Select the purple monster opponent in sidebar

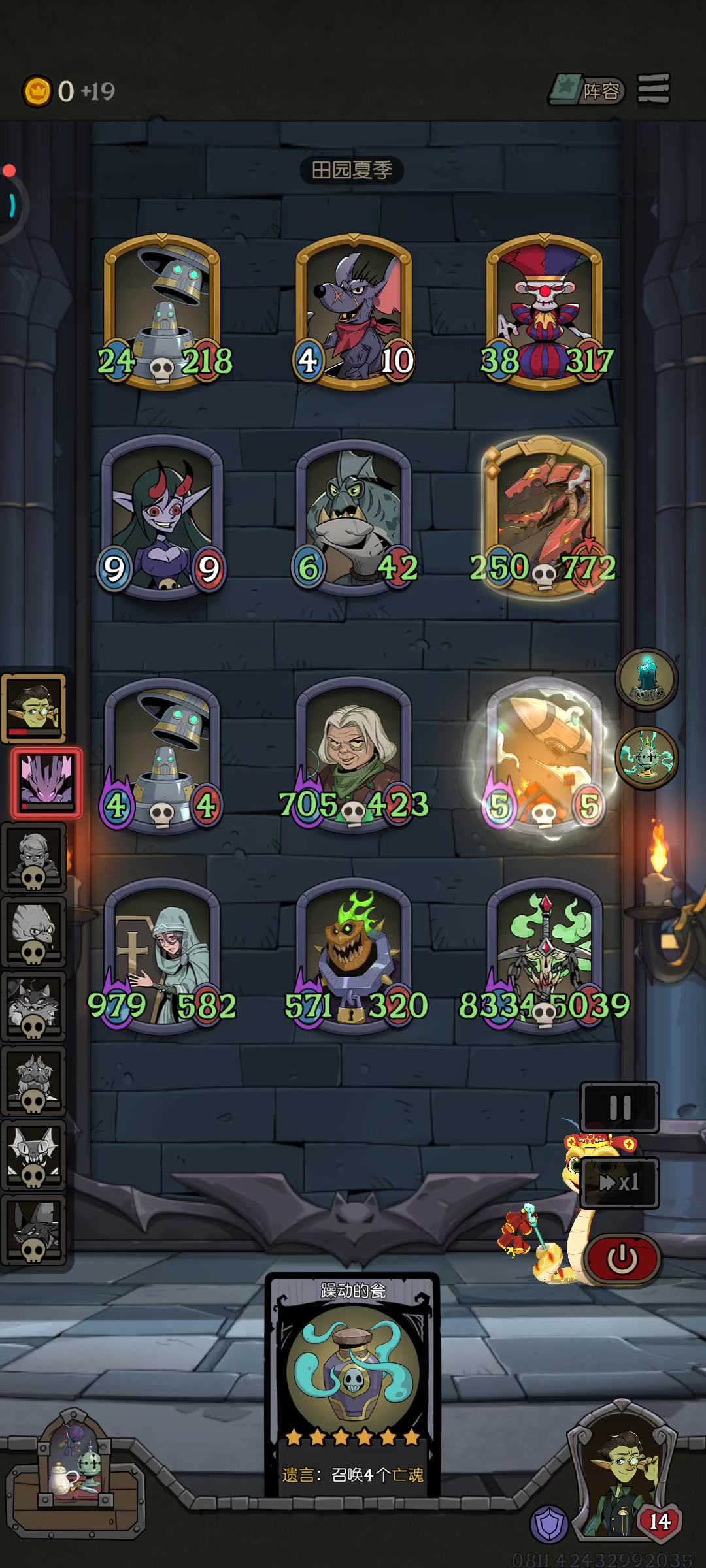click(46, 783)
